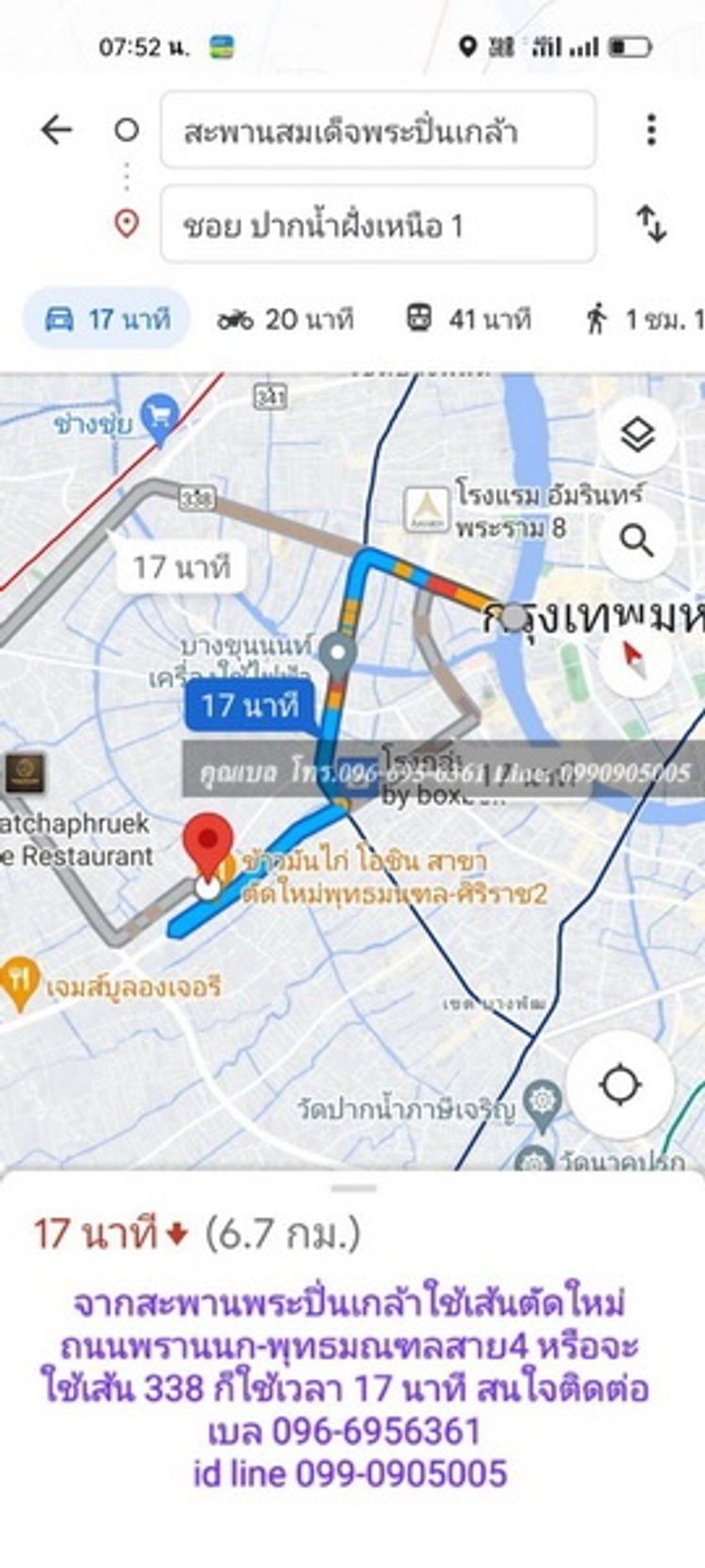
Task: Select driving mode 17 นาที
Action: coord(107,319)
